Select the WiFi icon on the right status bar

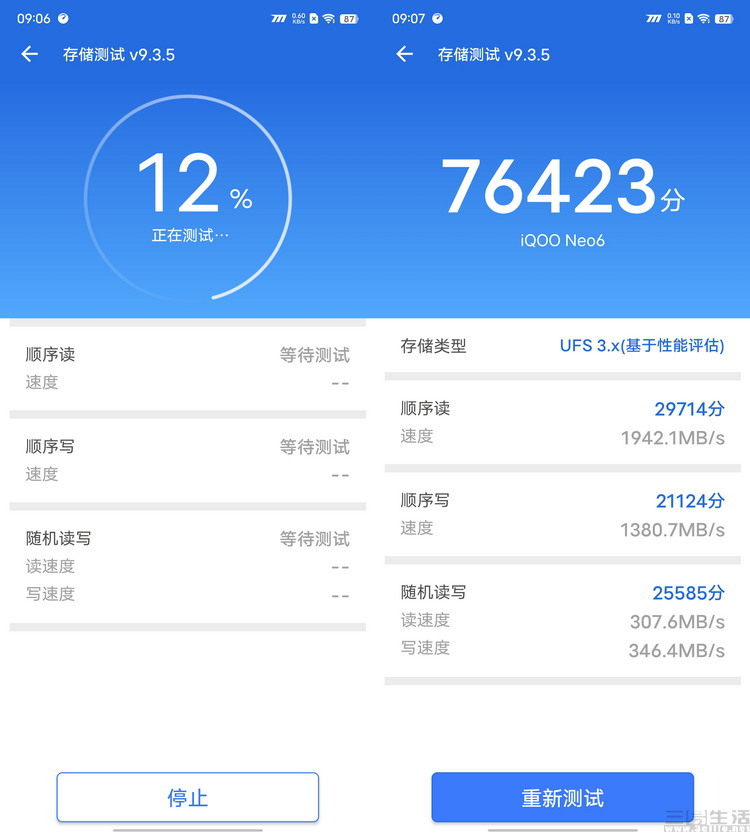[702, 17]
